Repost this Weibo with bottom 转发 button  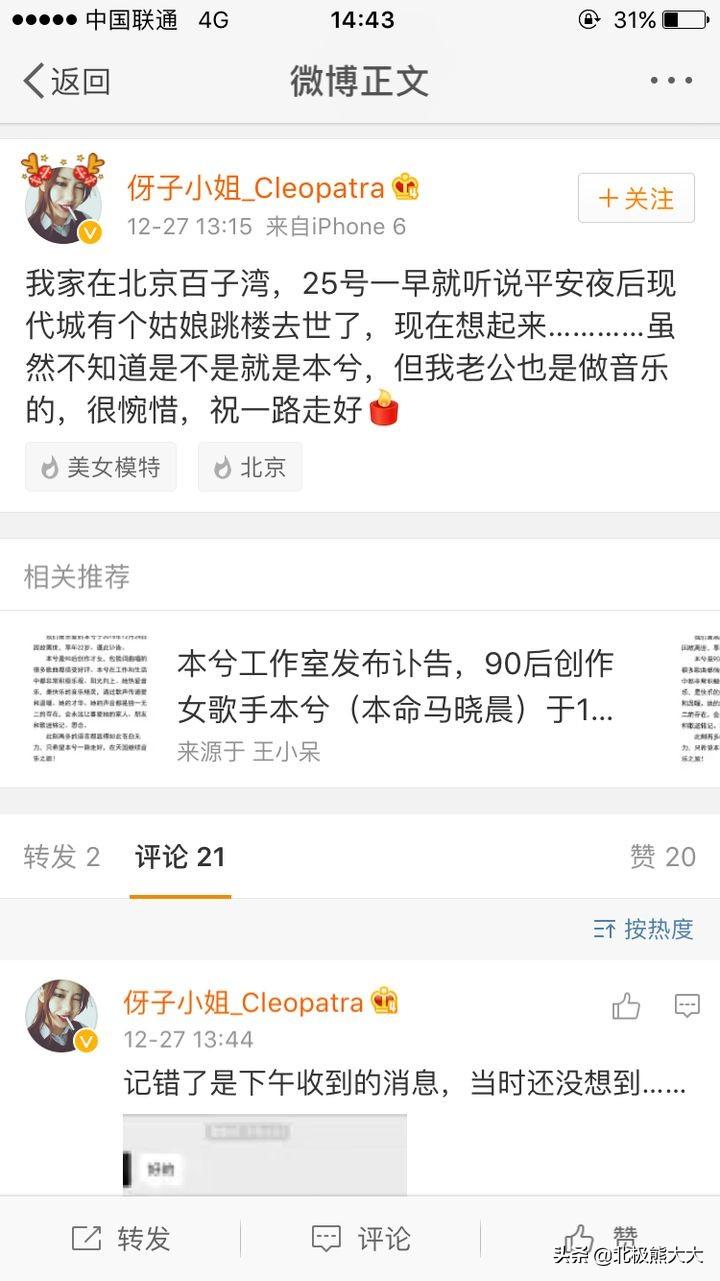click(121, 1239)
